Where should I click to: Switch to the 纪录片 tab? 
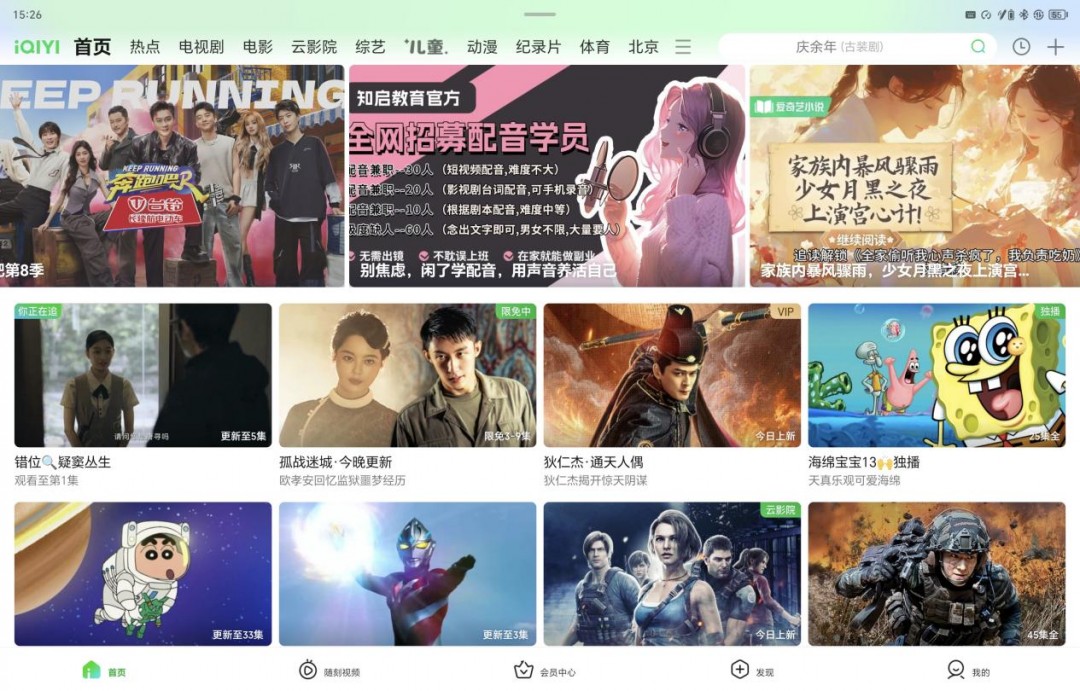pyautogui.click(x=538, y=47)
